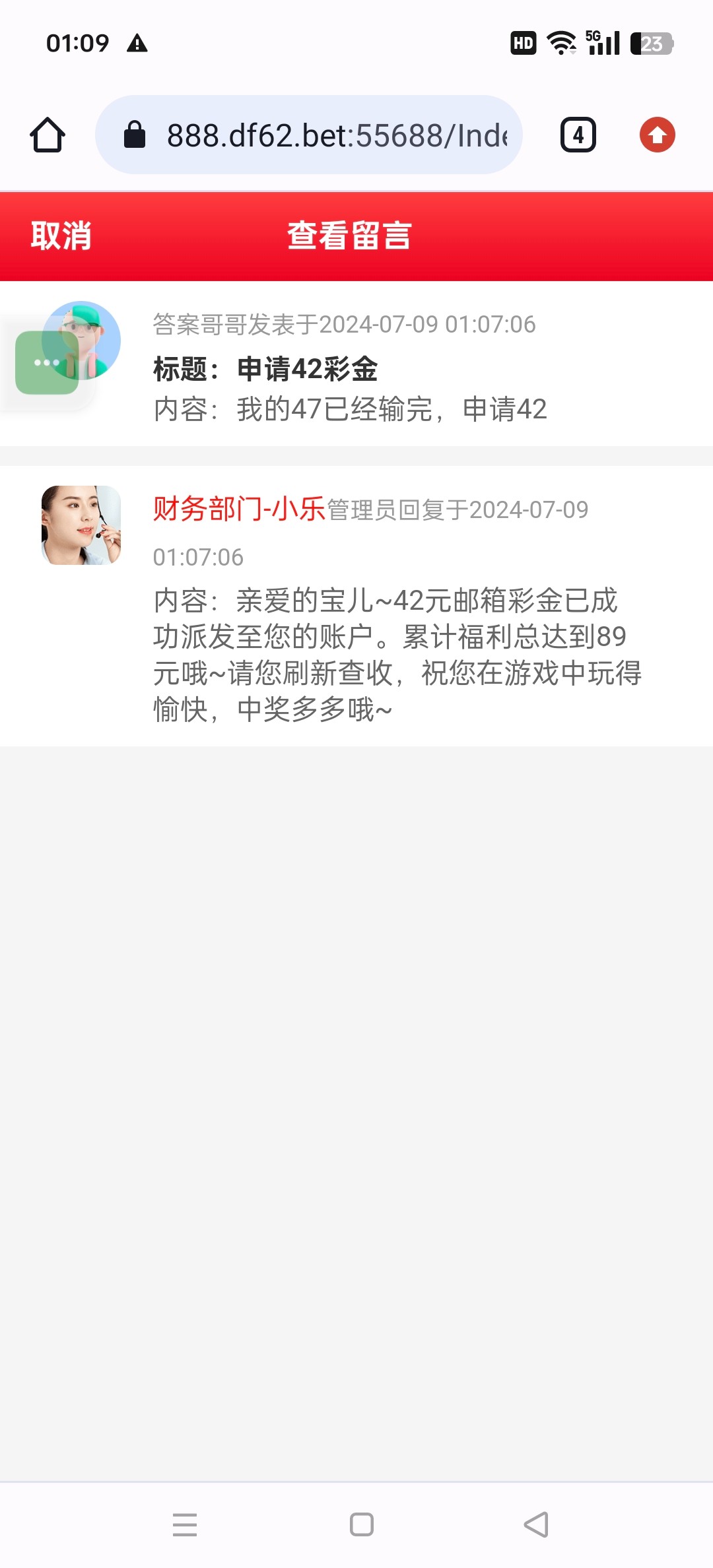Go back using system navigation
This screenshot has width=713, height=1568.
click(535, 1524)
